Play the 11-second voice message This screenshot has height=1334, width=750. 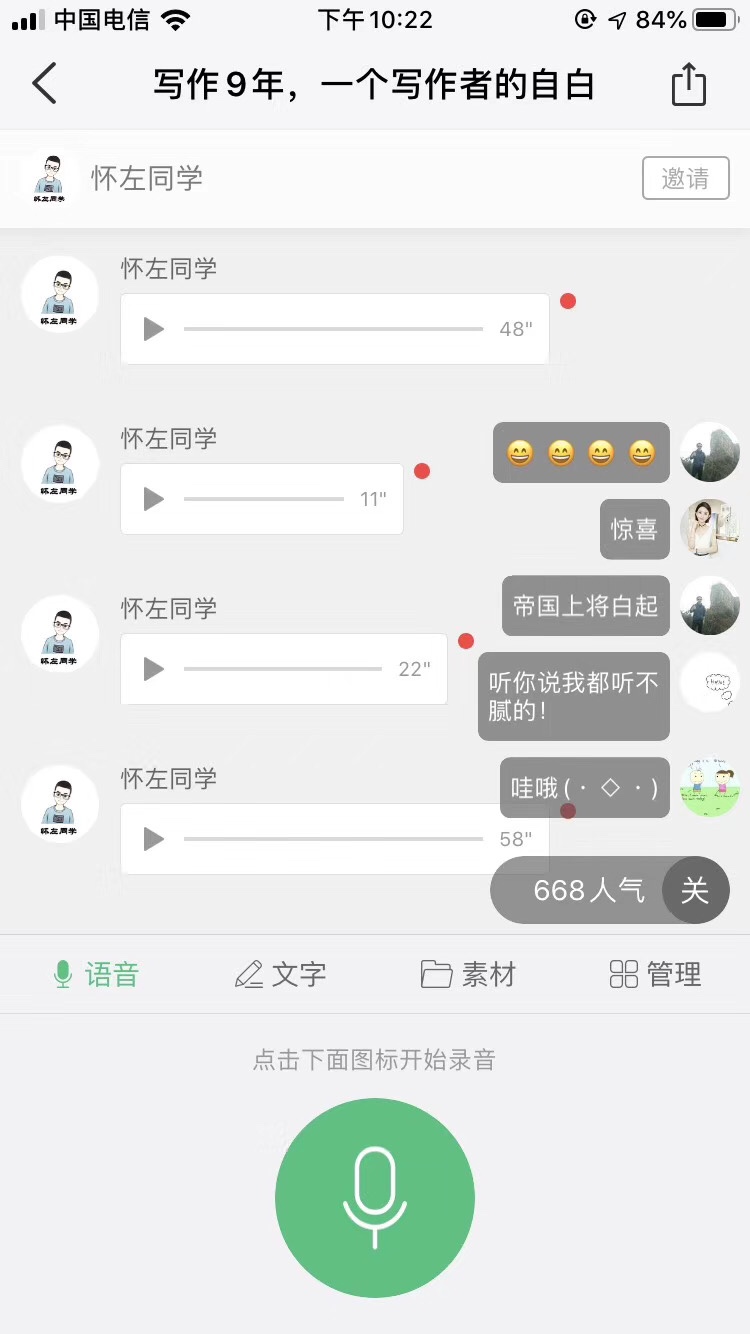[x=153, y=499]
